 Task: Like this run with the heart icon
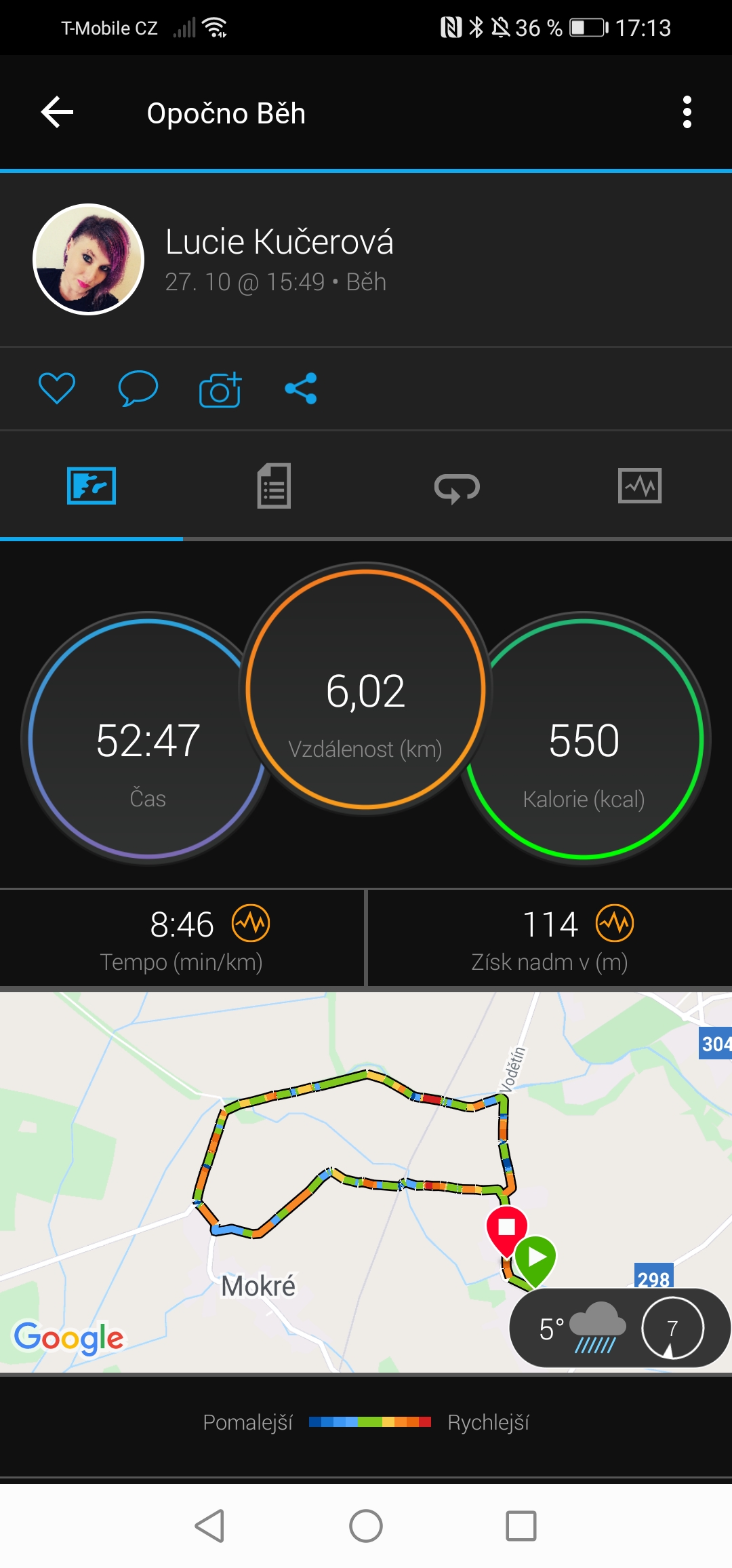[x=56, y=388]
